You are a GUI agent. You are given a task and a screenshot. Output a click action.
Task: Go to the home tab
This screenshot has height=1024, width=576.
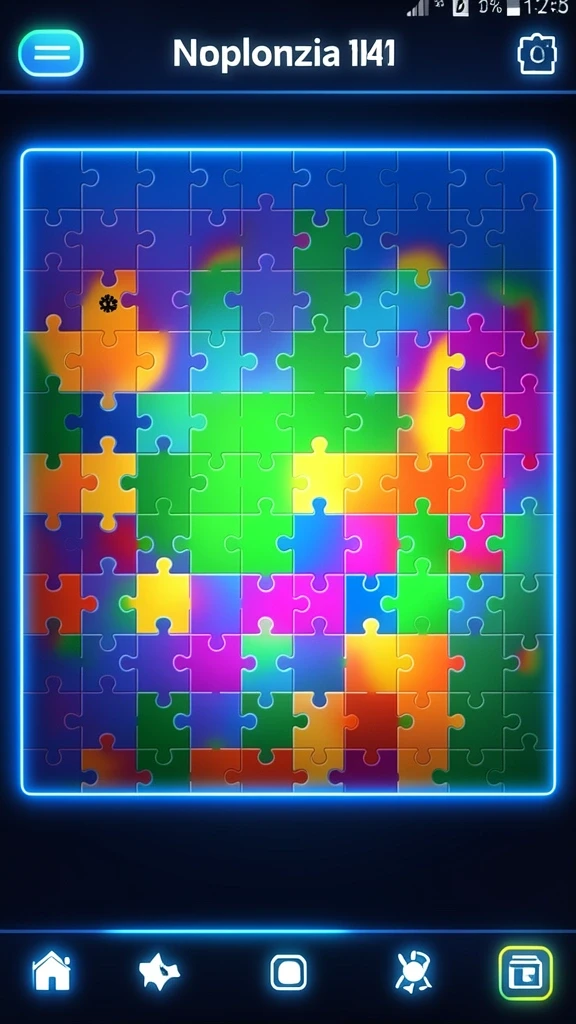[x=52, y=972]
